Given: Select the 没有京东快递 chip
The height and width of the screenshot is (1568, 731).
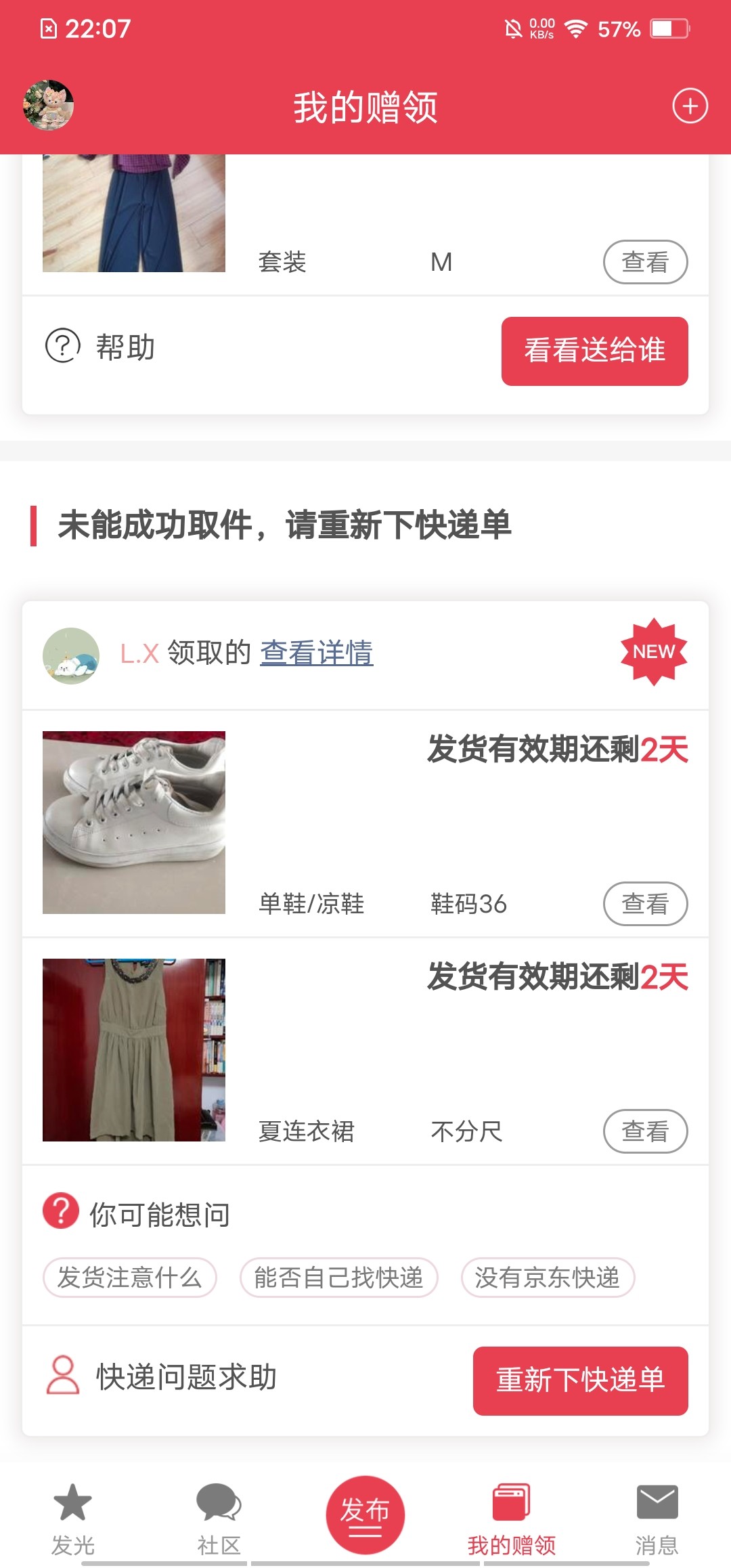Looking at the screenshot, I should [548, 1278].
